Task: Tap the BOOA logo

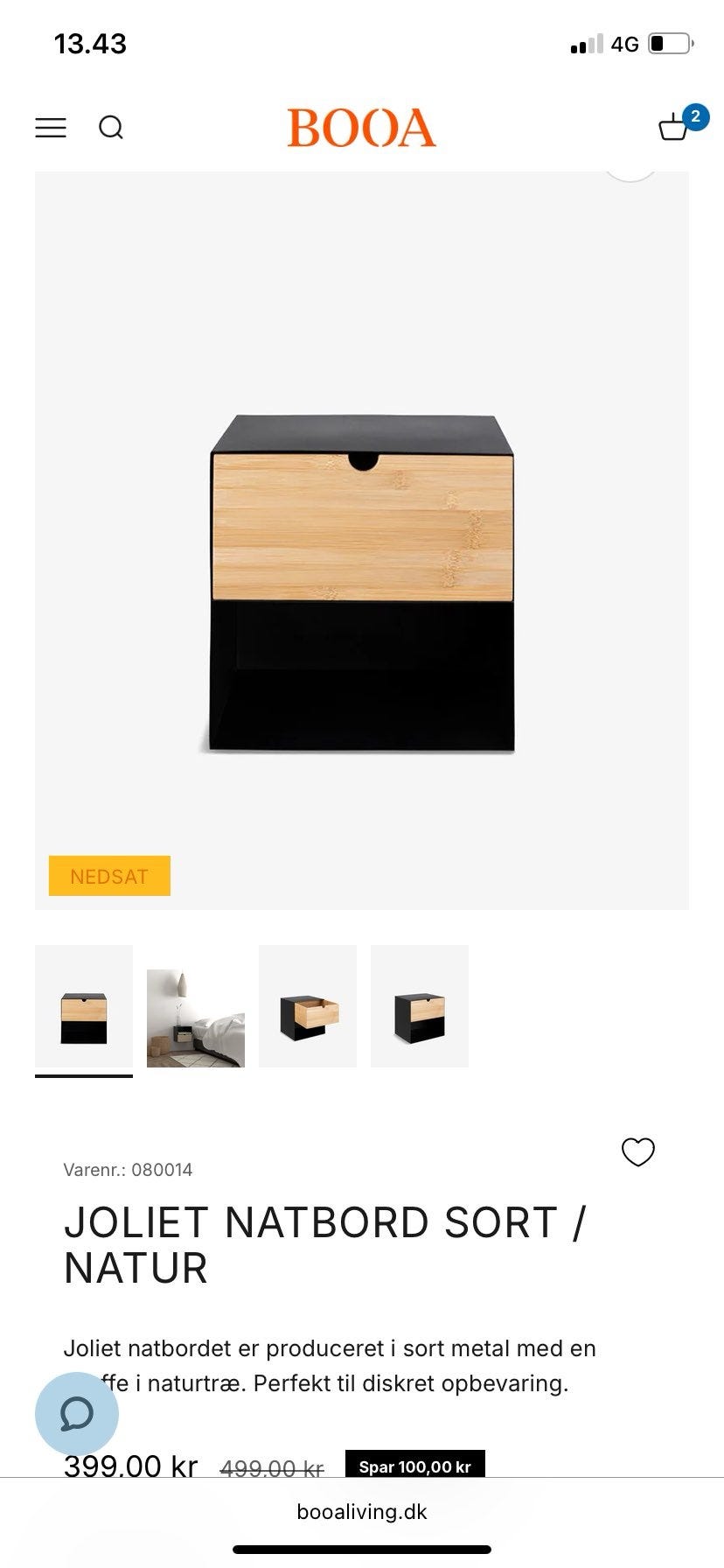Action: 361,128
